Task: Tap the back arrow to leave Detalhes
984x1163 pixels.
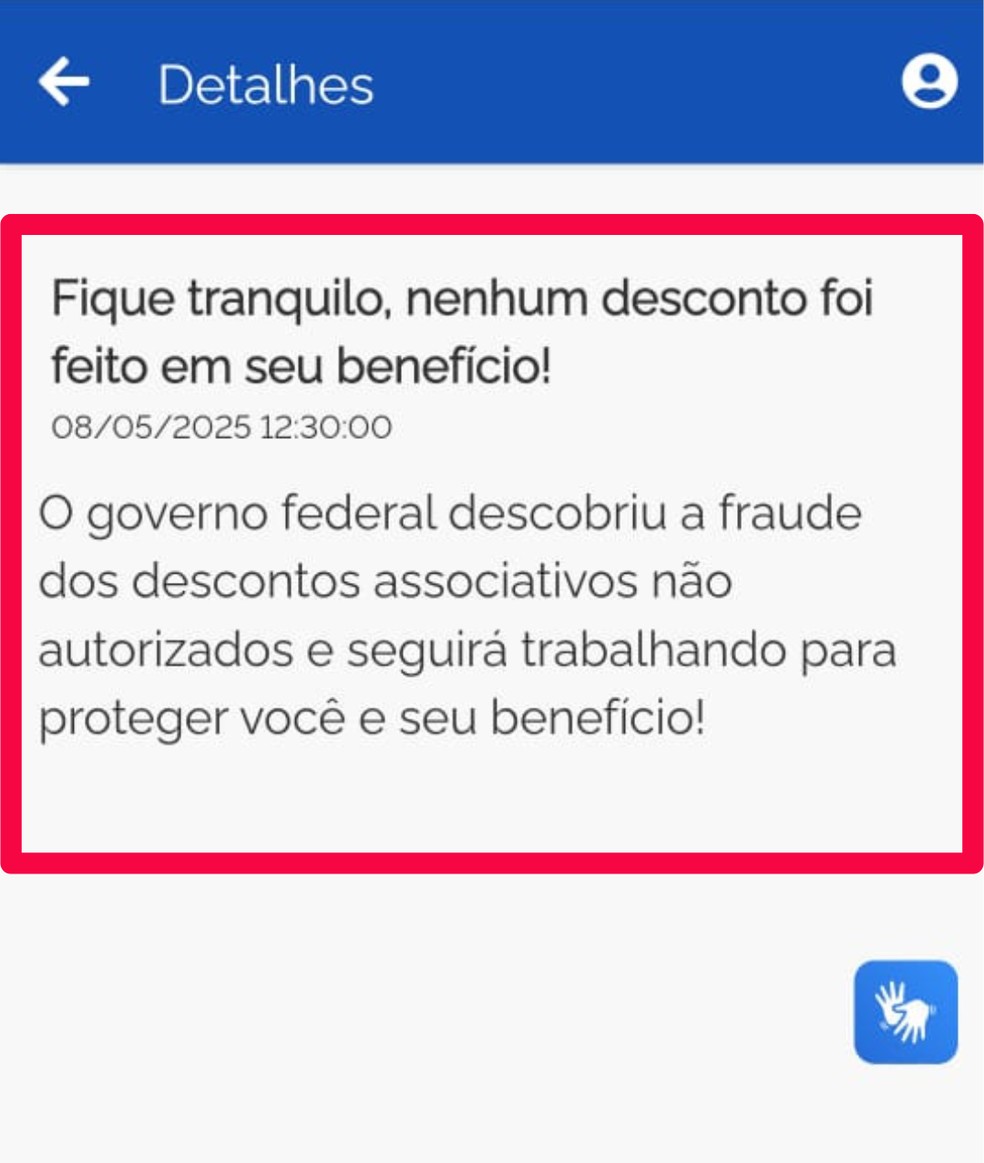Action: (x=62, y=85)
